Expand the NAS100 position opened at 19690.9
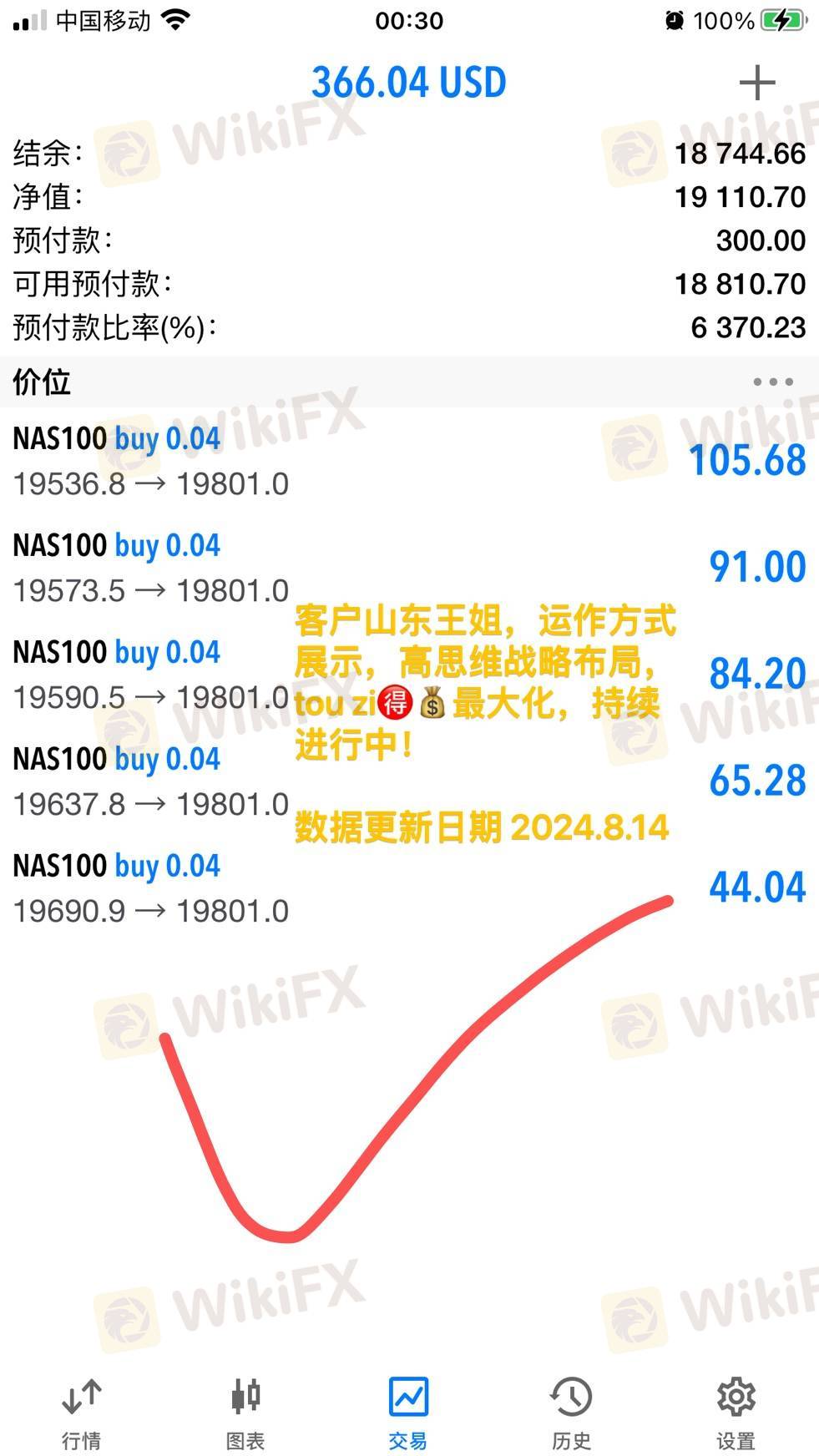The image size is (819, 1456). click(409, 888)
